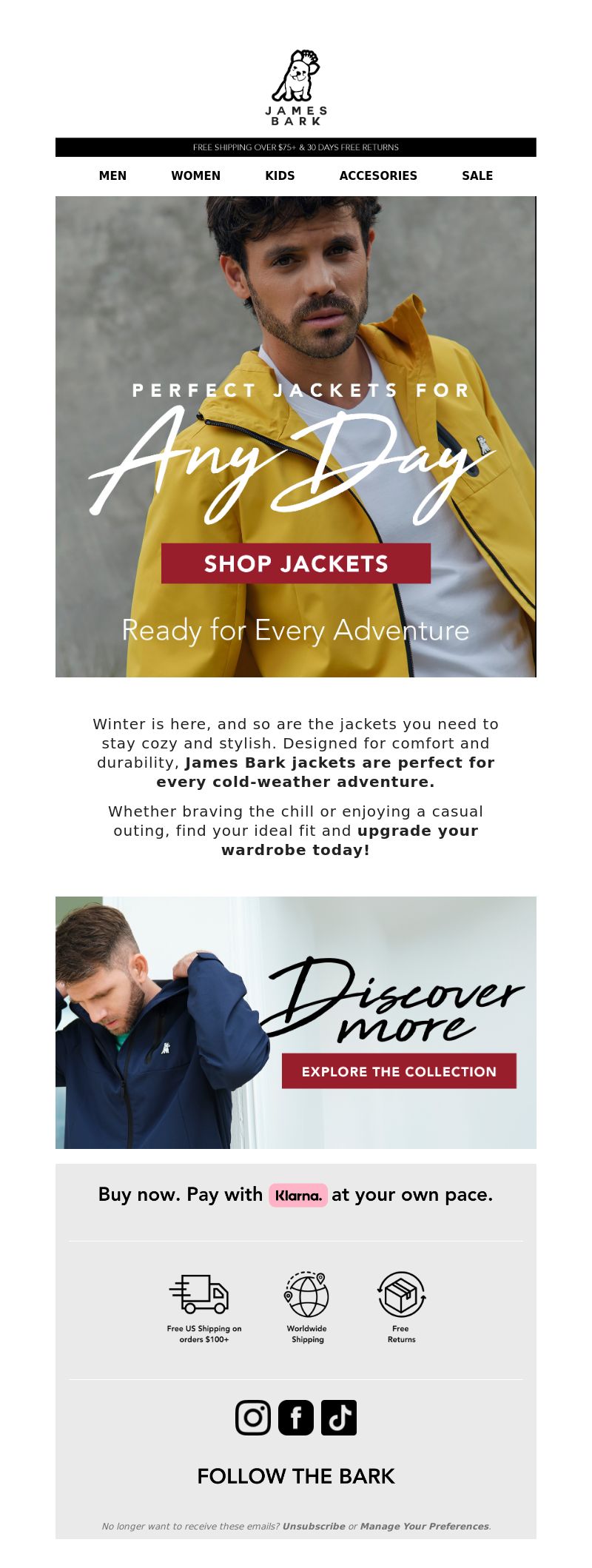
Task: Tap the Unsubscribe link
Action: point(314,1526)
